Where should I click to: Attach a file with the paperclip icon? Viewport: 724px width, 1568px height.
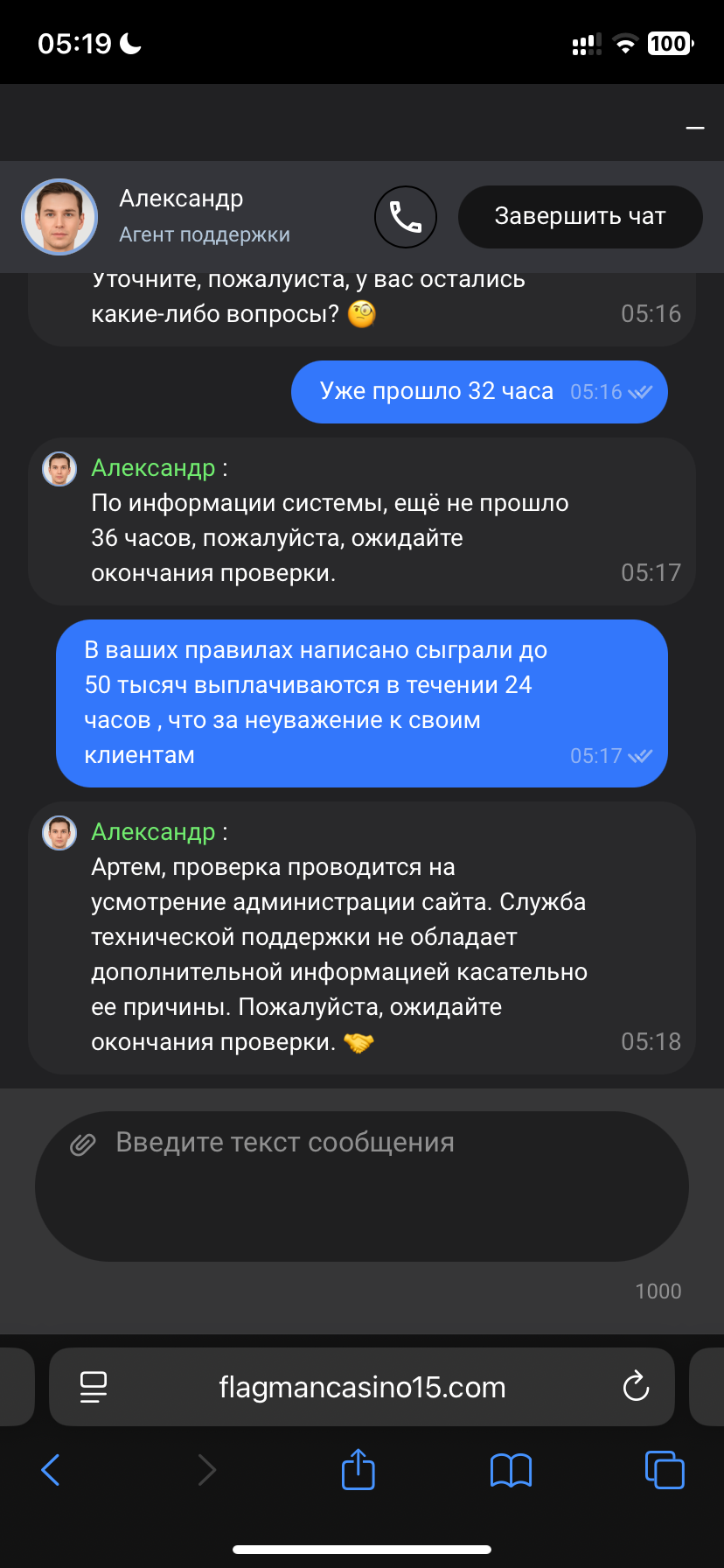(82, 1144)
